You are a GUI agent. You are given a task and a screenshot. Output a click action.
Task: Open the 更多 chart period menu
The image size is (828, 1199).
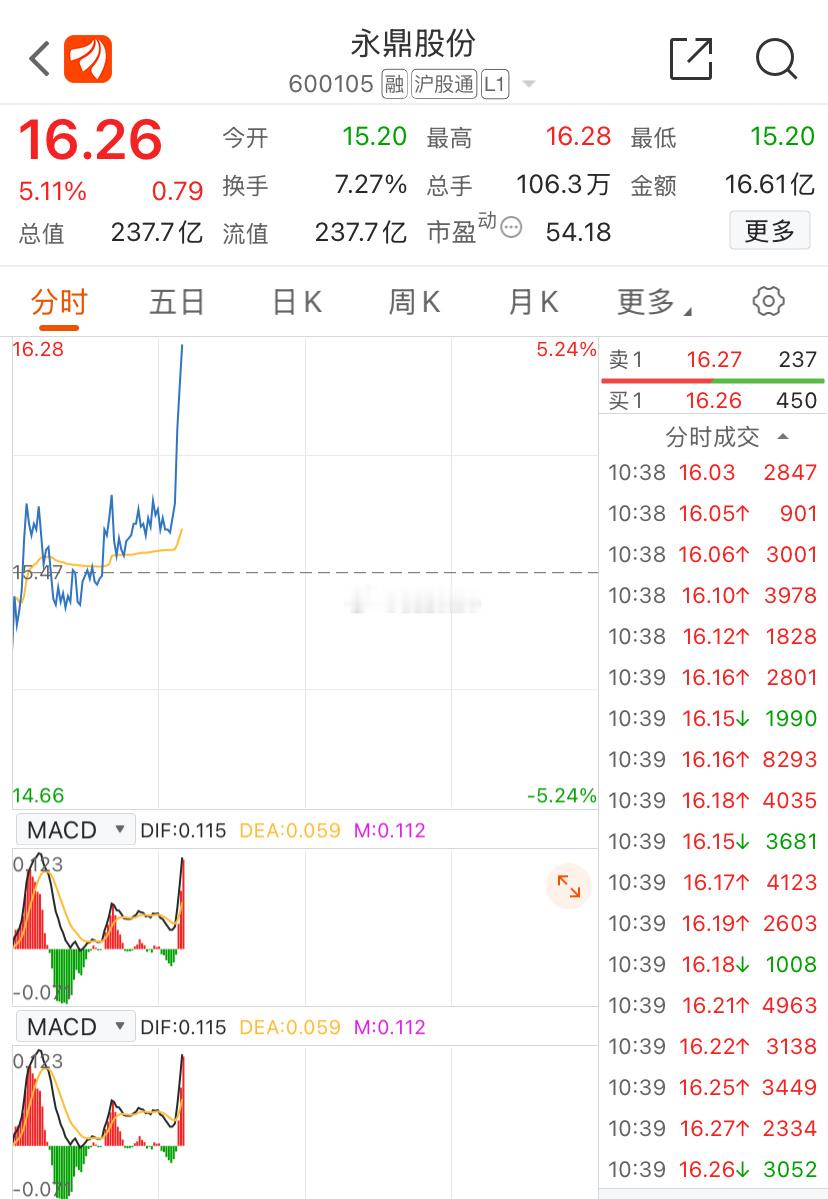tap(647, 300)
